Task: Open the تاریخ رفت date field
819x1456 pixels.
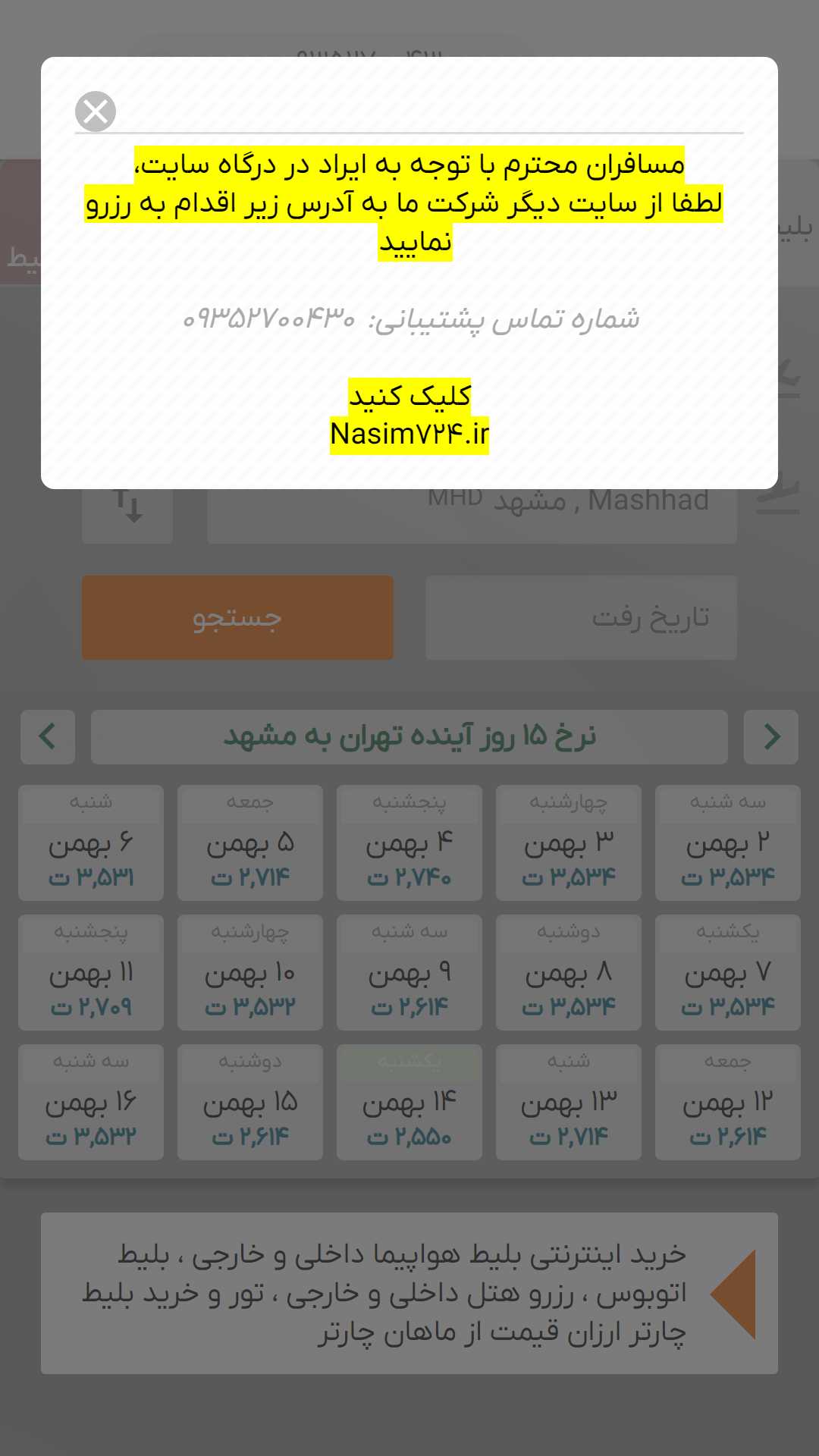Action: click(582, 617)
